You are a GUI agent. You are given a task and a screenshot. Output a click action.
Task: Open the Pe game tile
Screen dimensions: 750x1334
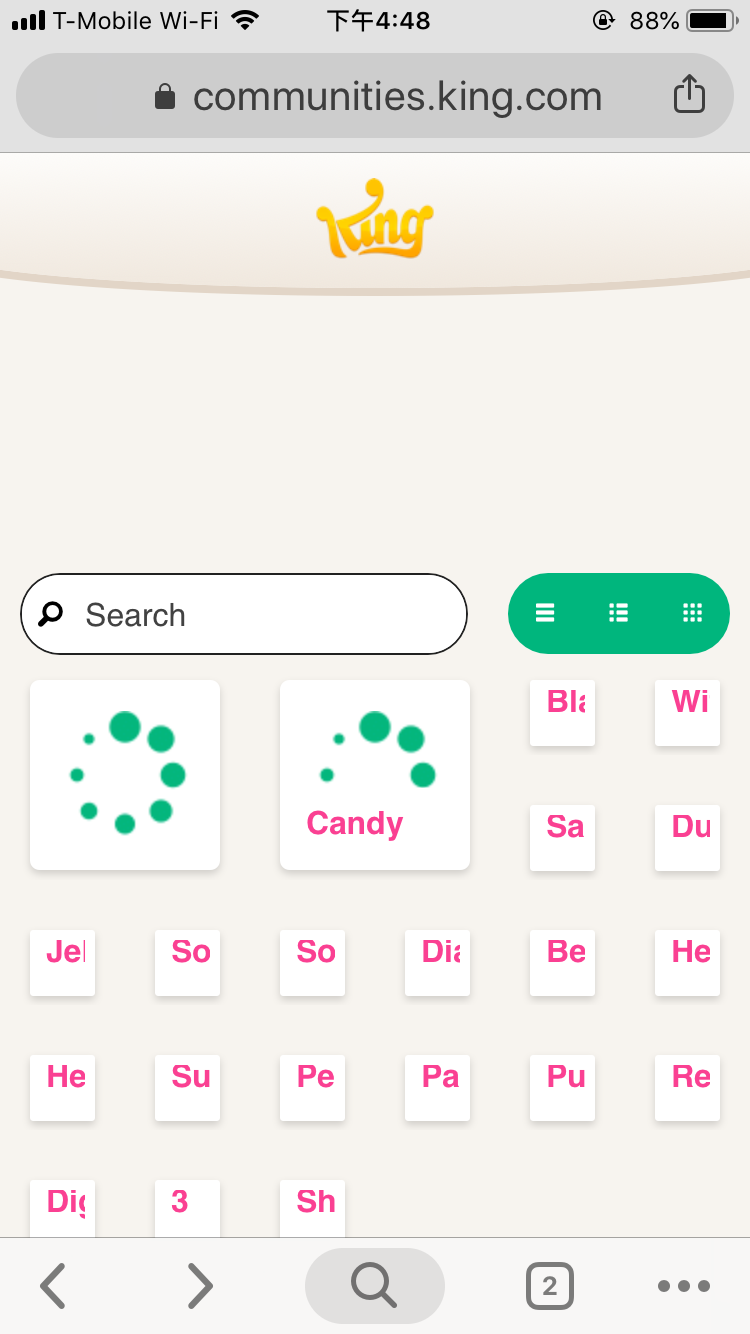pos(312,1087)
